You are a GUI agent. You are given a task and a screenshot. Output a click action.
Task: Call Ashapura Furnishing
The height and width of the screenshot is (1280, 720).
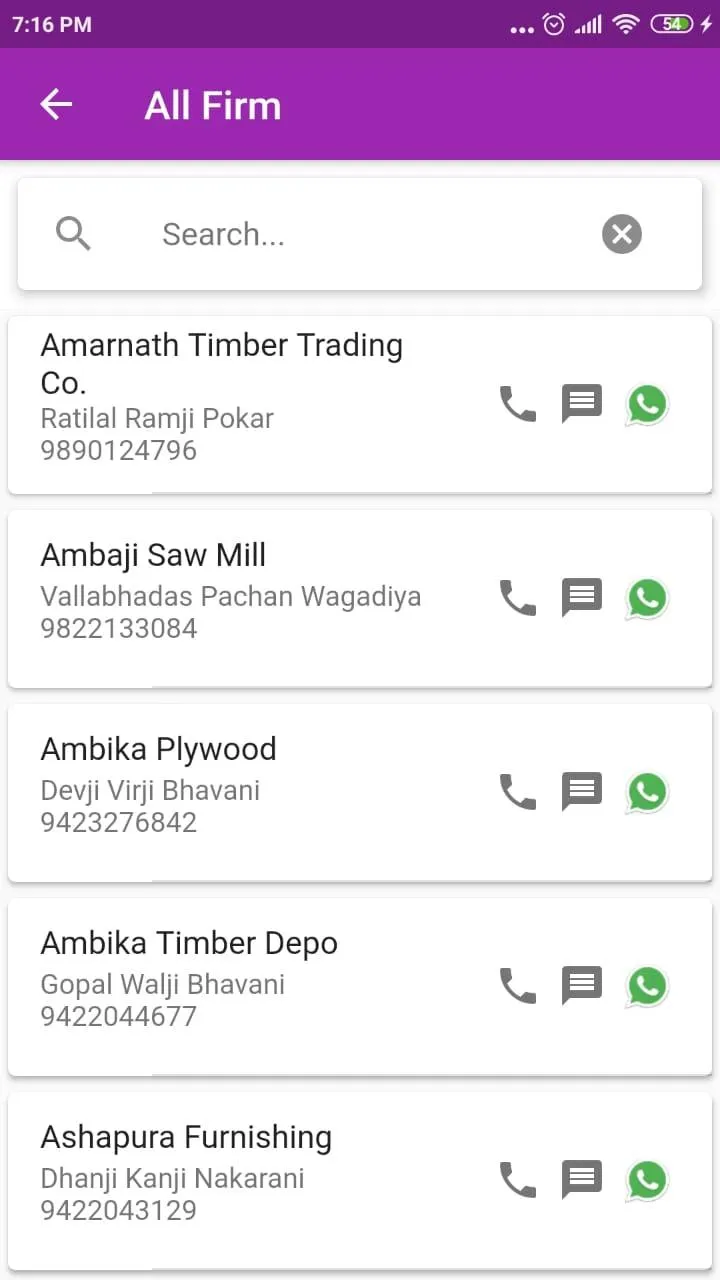click(518, 1180)
